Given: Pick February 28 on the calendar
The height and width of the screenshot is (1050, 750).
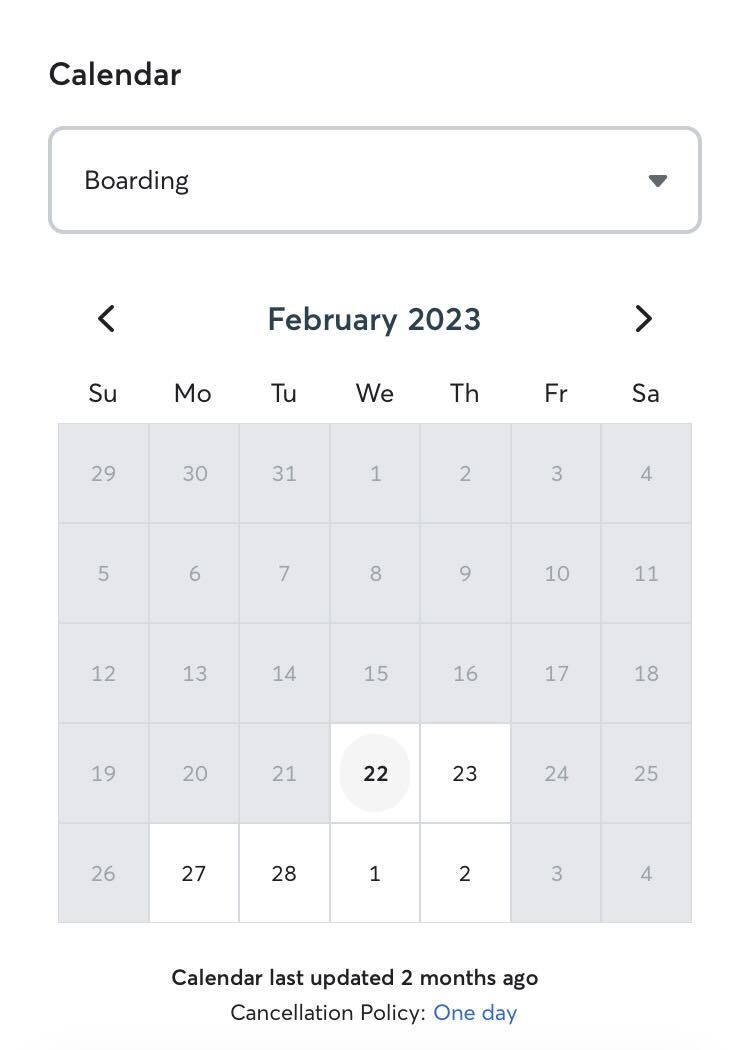Looking at the screenshot, I should [284, 873].
